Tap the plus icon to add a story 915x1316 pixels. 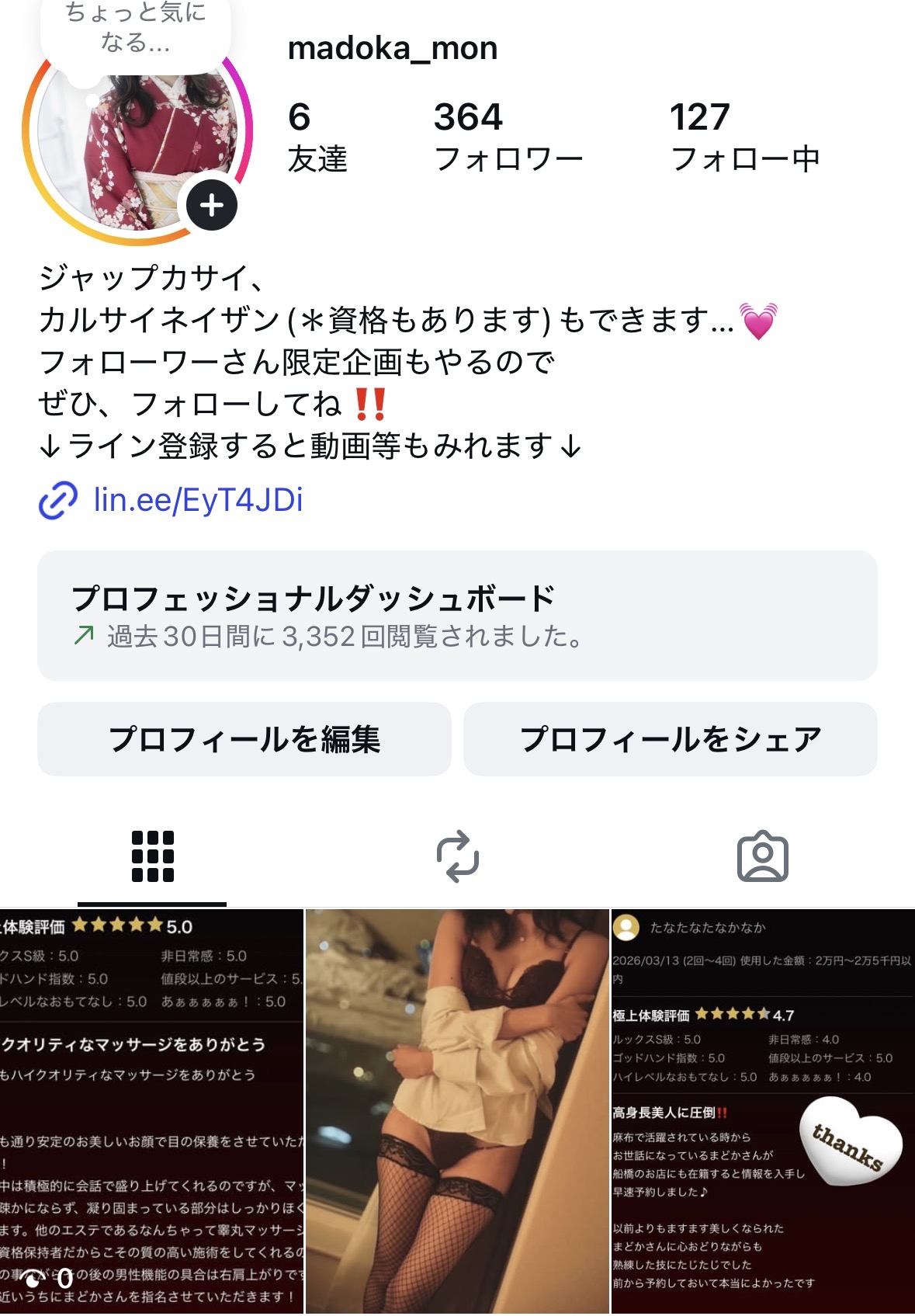(212, 206)
